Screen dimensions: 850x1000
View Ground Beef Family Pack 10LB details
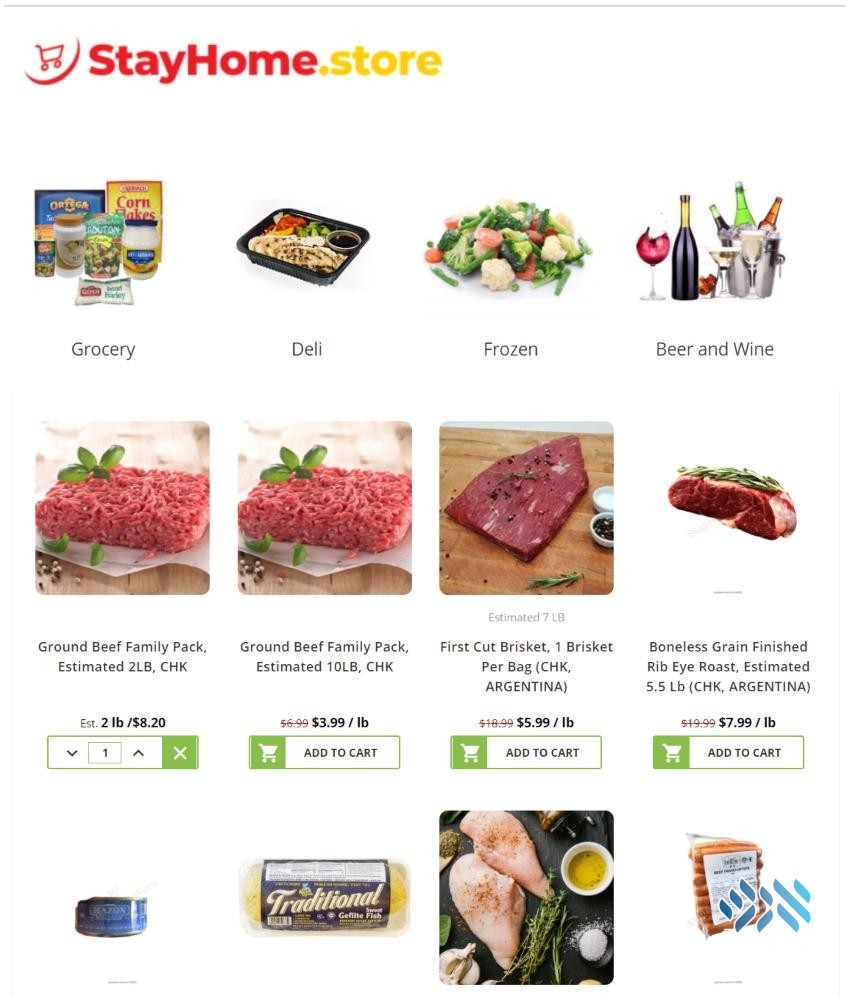pos(324,657)
